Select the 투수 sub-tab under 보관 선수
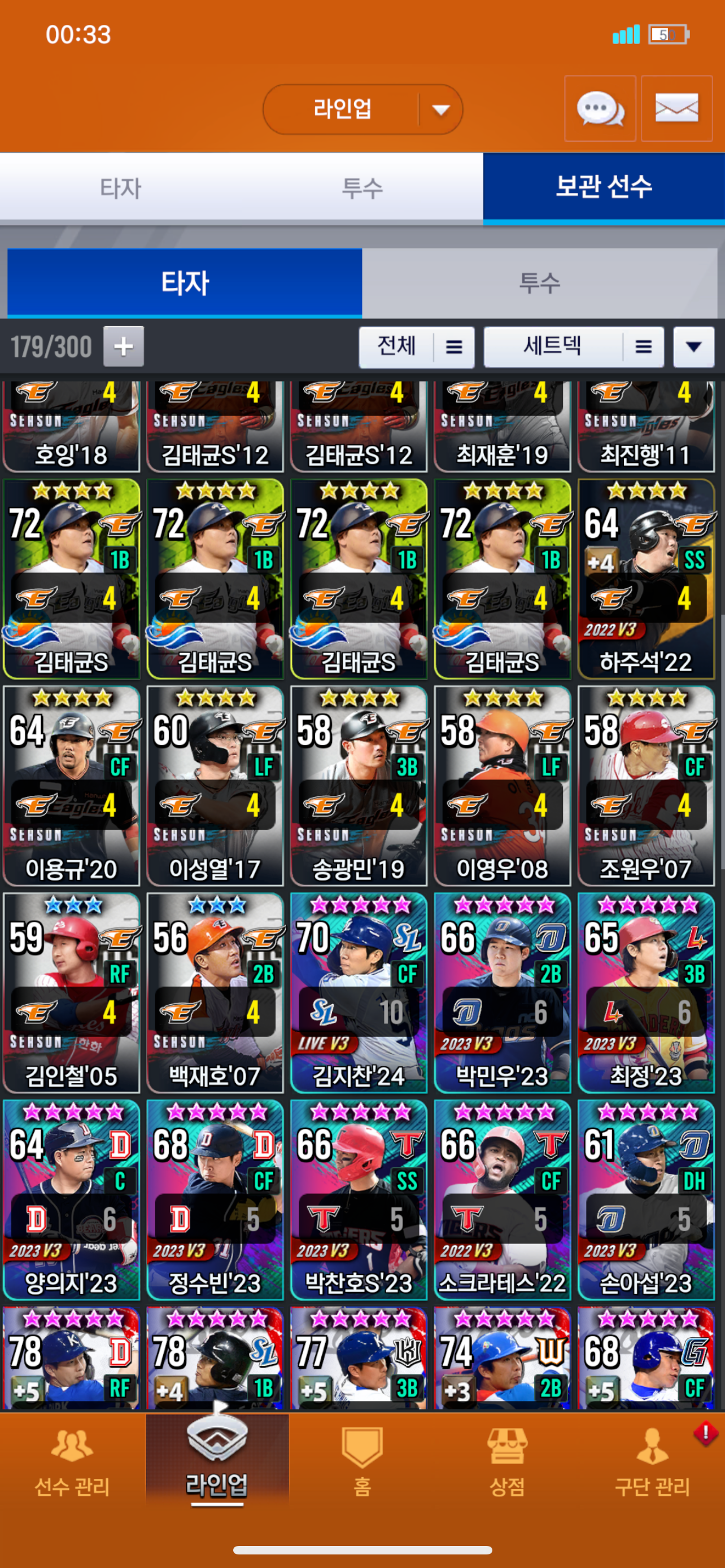This screenshot has width=725, height=1568. click(x=539, y=283)
